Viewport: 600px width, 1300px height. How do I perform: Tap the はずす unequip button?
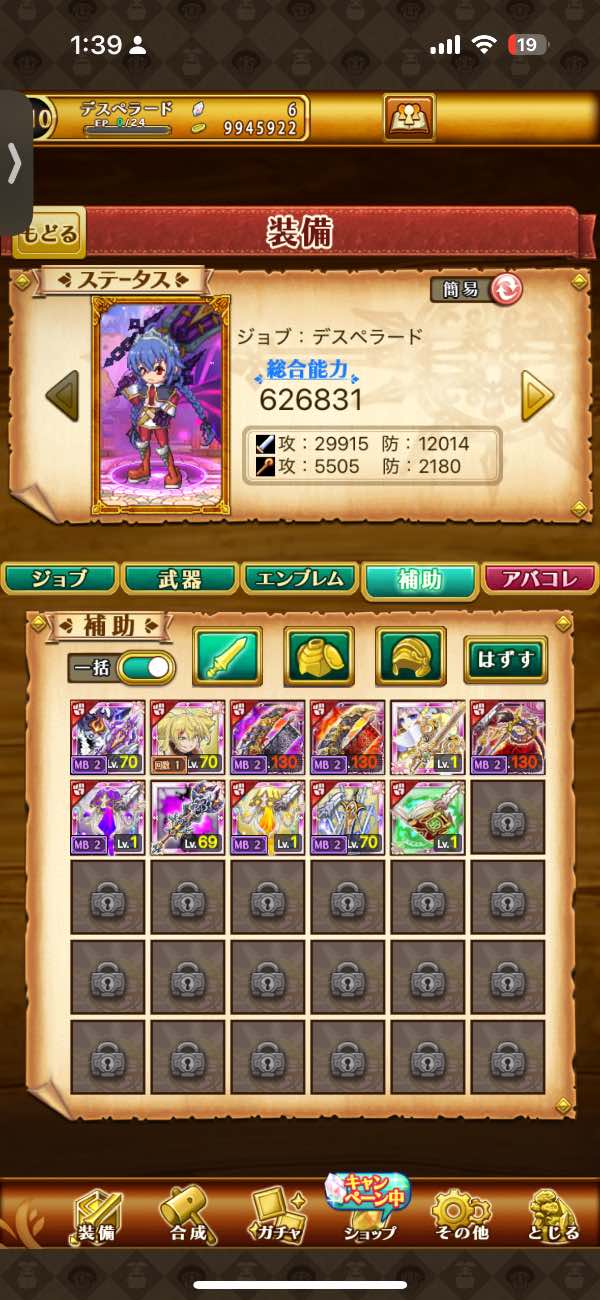pyautogui.click(x=505, y=658)
